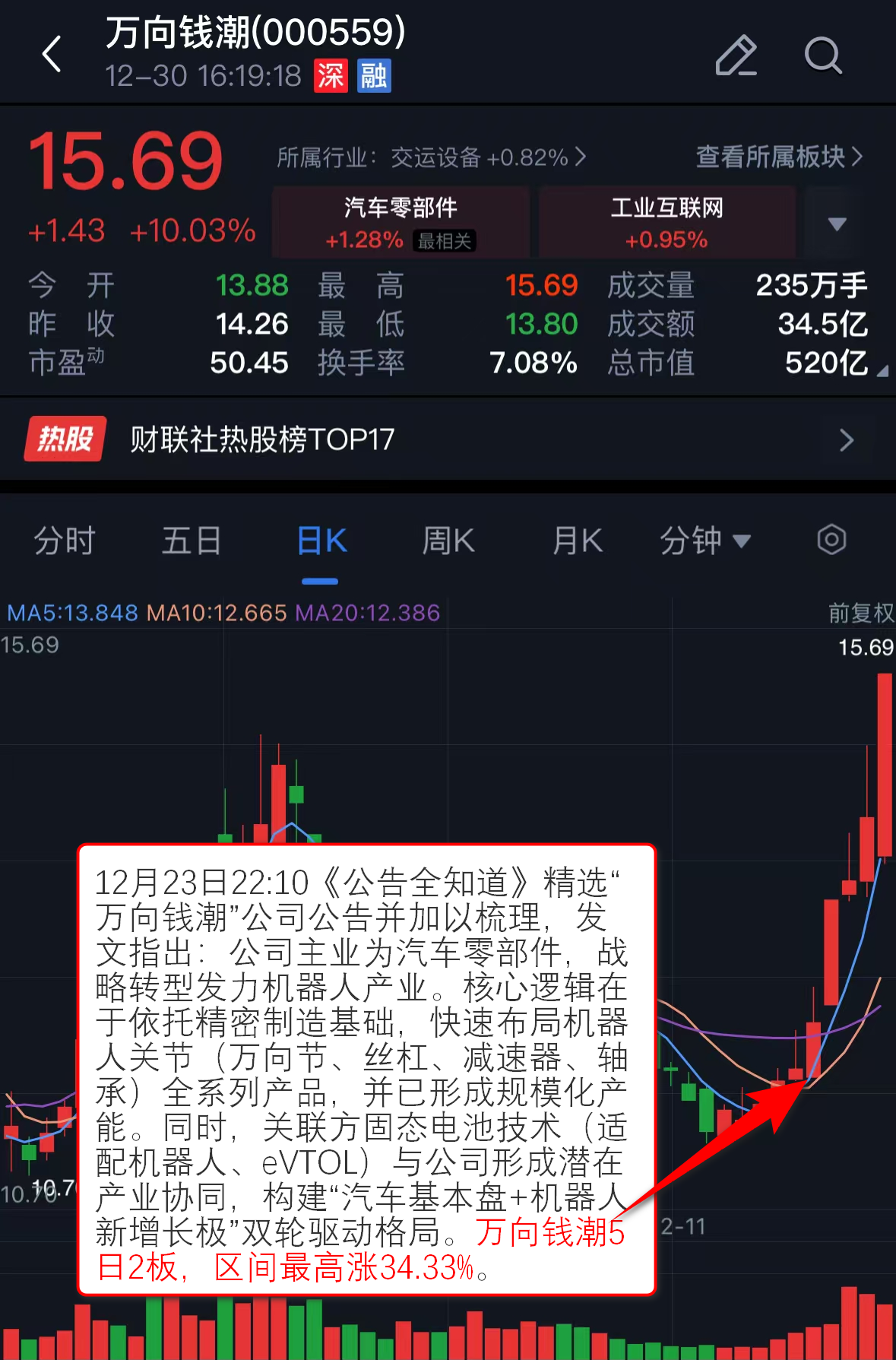Open the 分钟 interval dropdown

[x=704, y=541]
